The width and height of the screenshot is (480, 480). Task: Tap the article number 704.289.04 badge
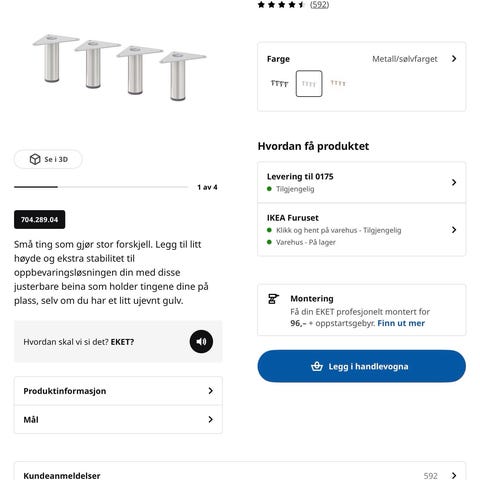click(39, 219)
